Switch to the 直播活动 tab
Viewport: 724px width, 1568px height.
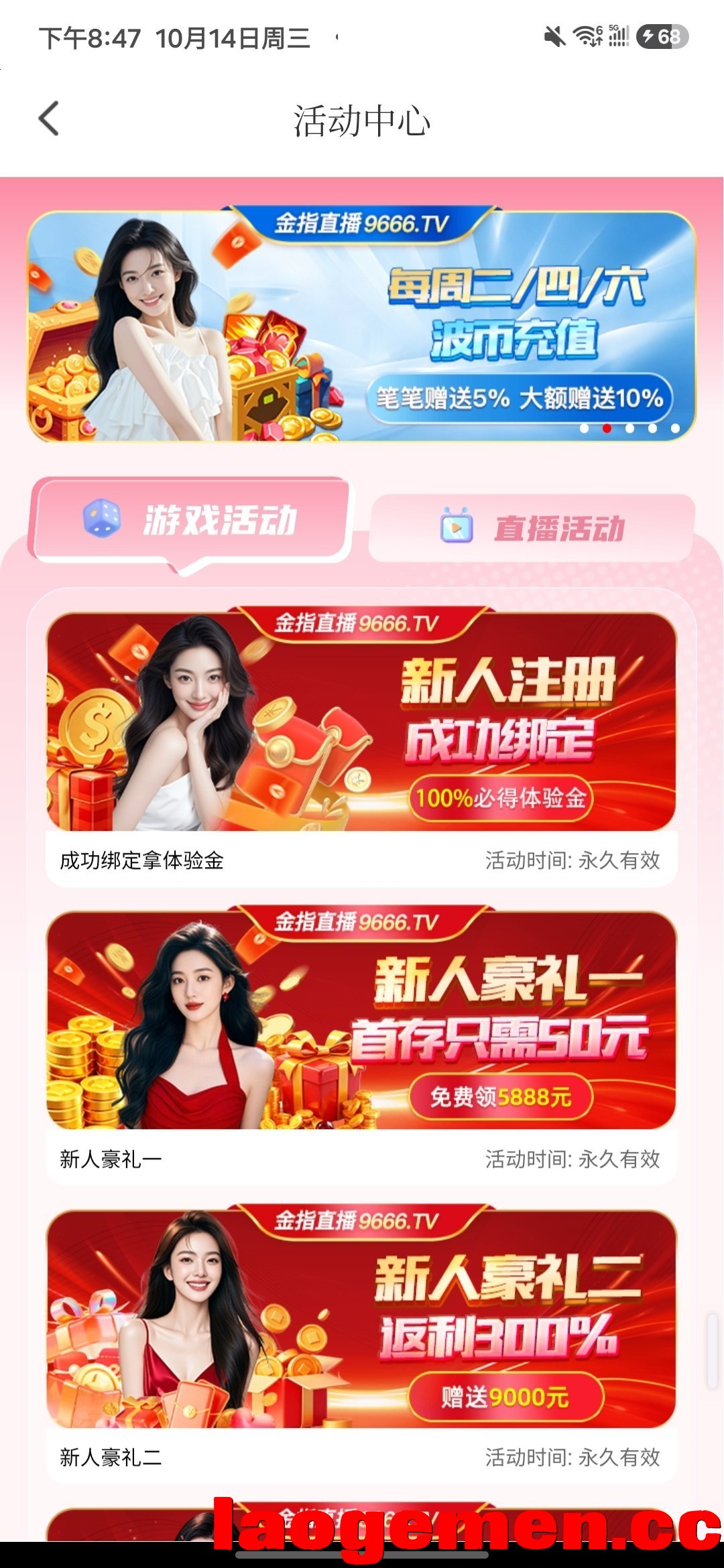532,528
